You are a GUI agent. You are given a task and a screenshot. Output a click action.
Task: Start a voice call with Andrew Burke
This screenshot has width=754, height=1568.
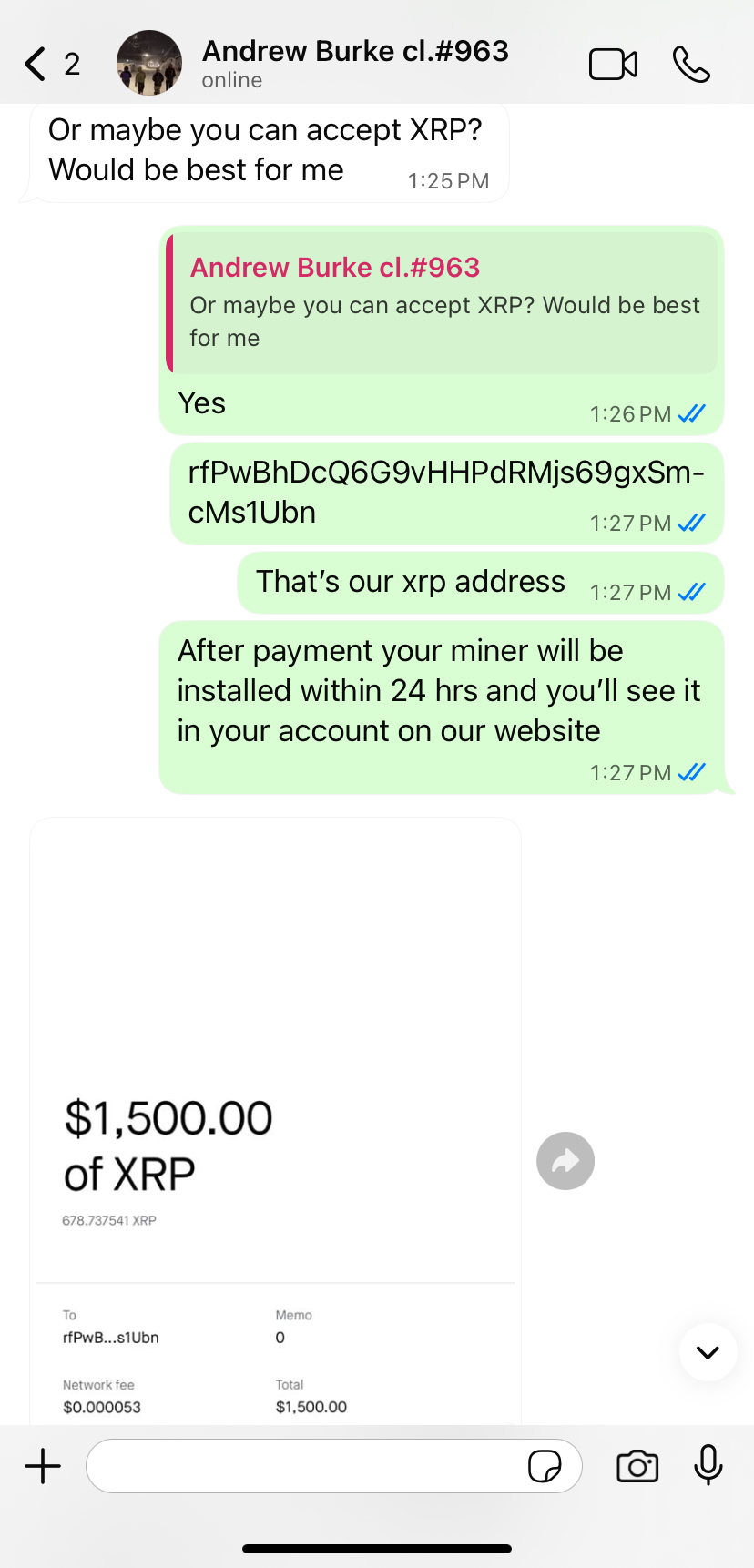click(691, 65)
